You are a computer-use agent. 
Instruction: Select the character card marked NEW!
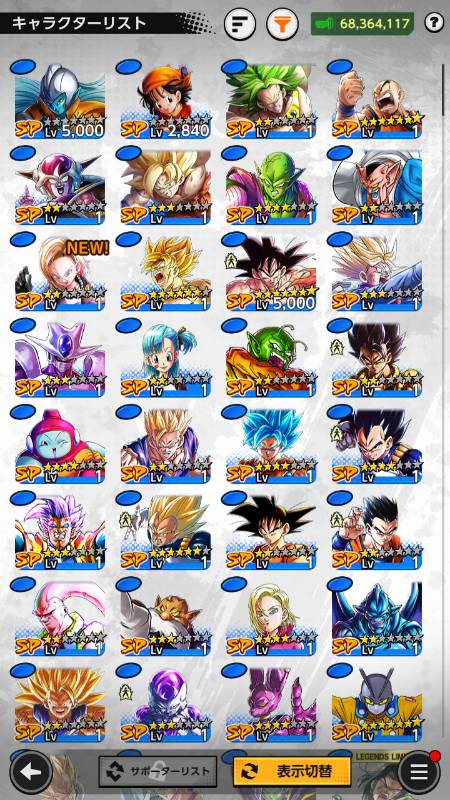[60, 273]
